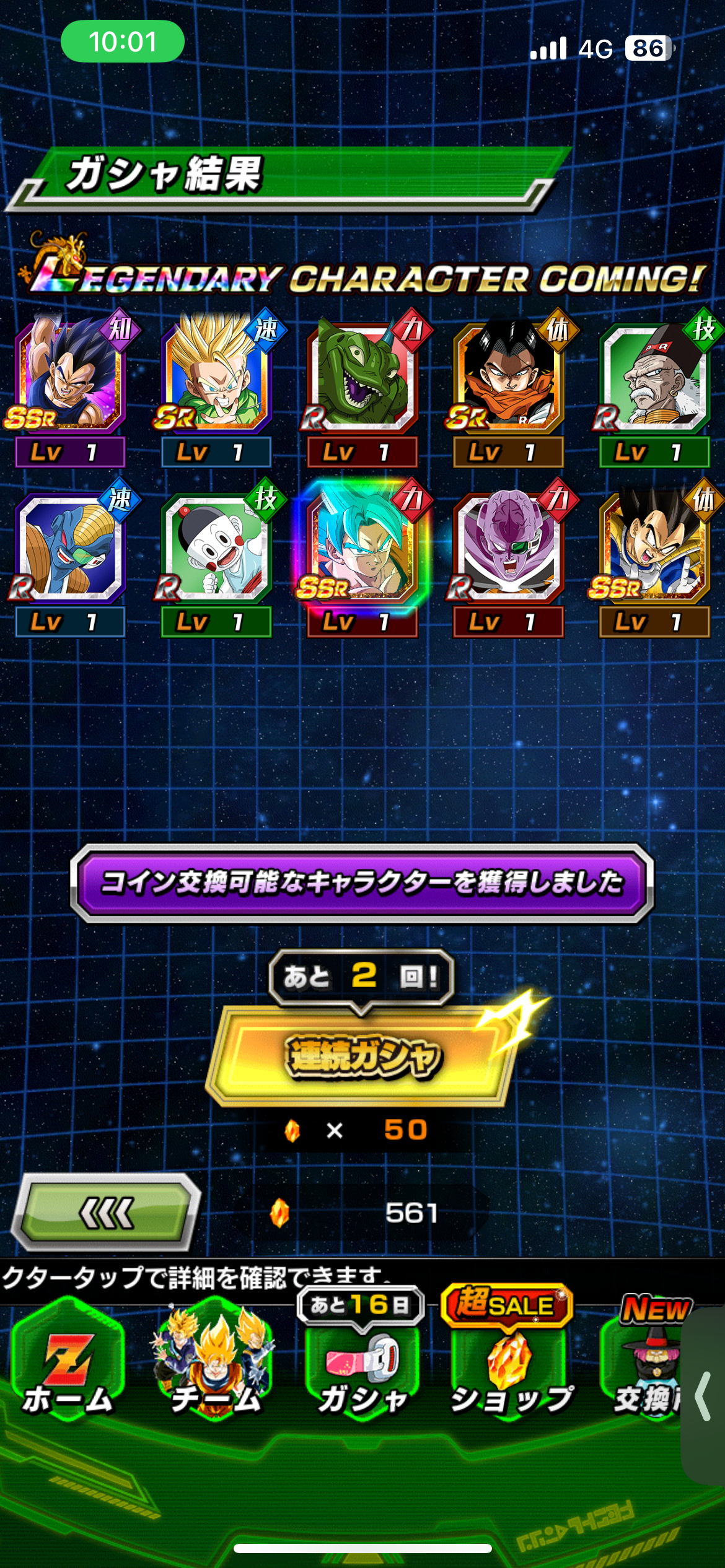The image size is (725, 1568).
Task: Open the Dr. Gero R card
Action: (655, 387)
